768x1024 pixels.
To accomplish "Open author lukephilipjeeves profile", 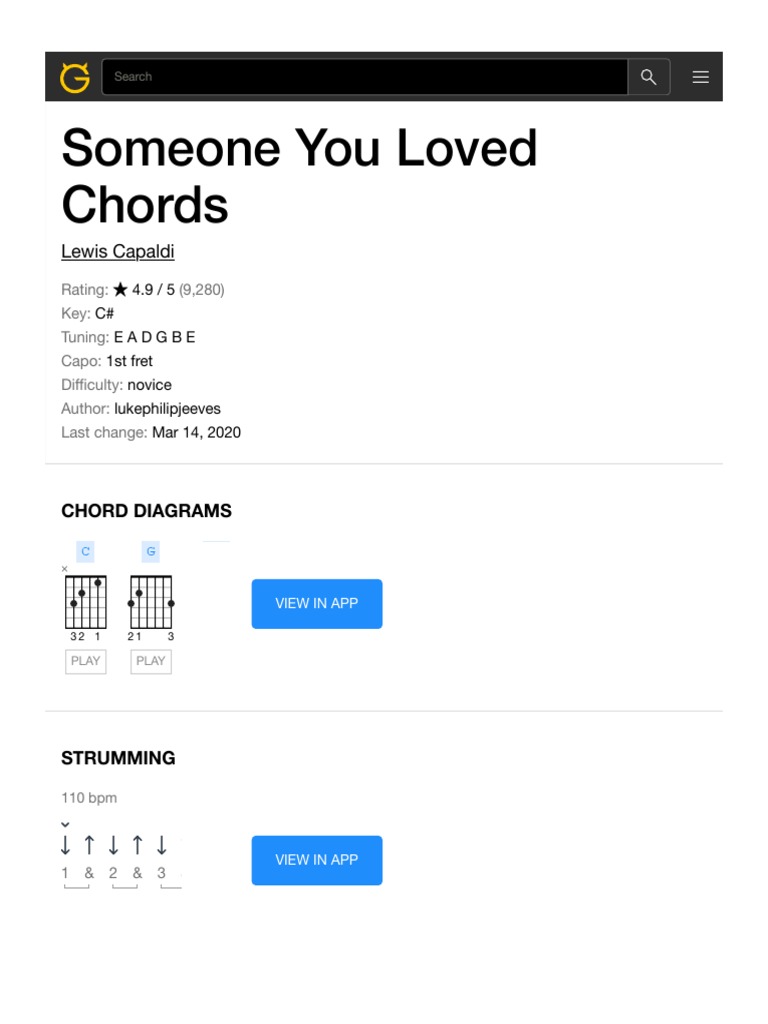I will (x=167, y=409).
